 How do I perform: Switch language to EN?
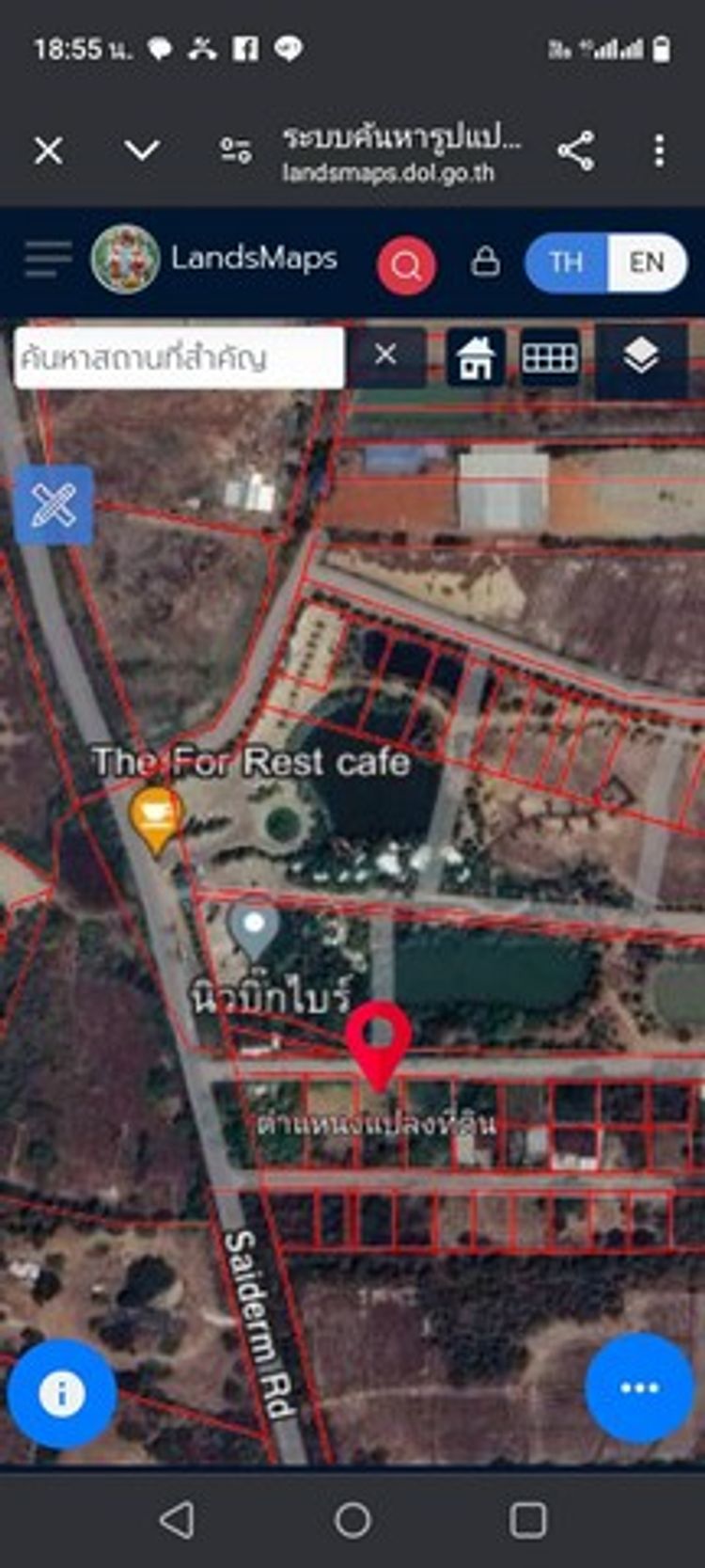(x=647, y=262)
